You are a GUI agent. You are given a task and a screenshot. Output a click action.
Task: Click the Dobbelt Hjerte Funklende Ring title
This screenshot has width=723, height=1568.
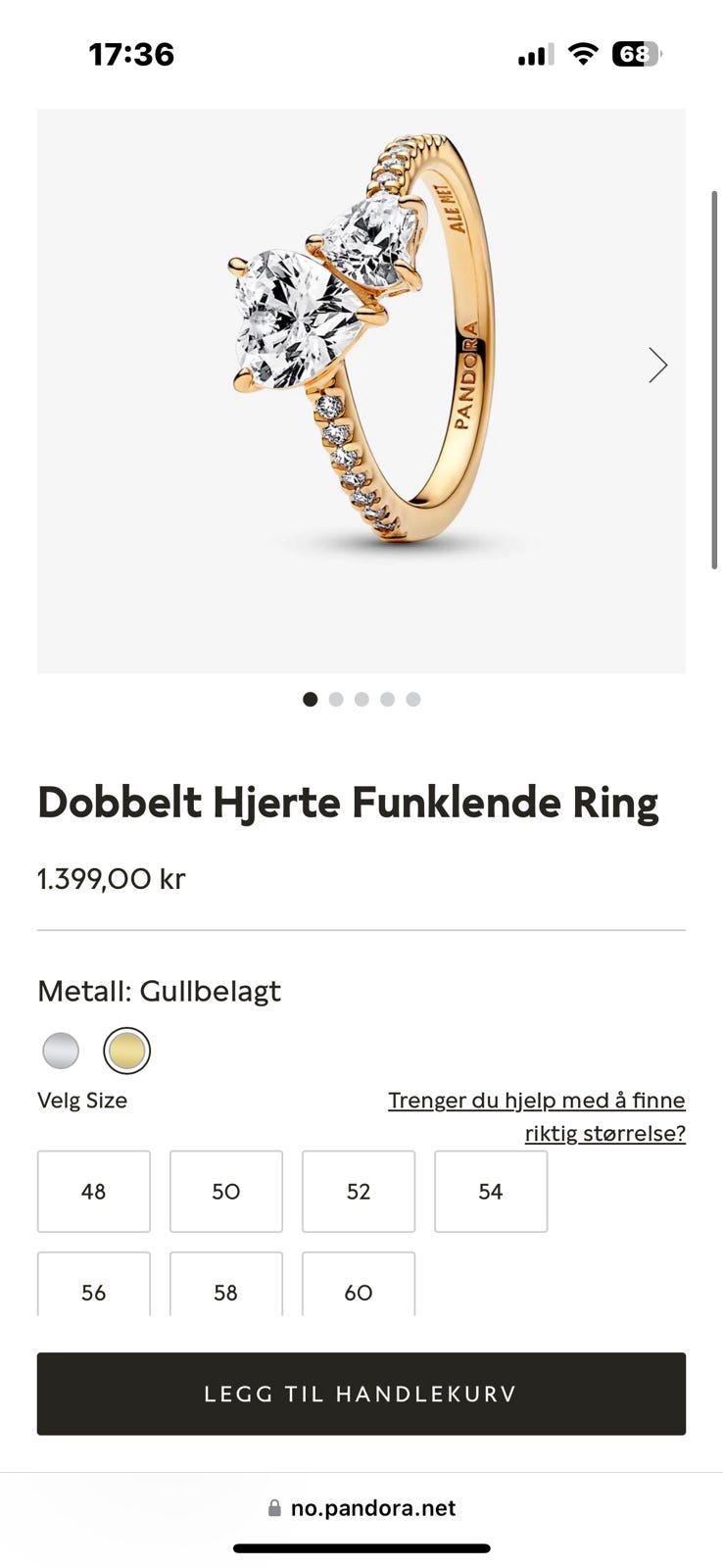(348, 802)
